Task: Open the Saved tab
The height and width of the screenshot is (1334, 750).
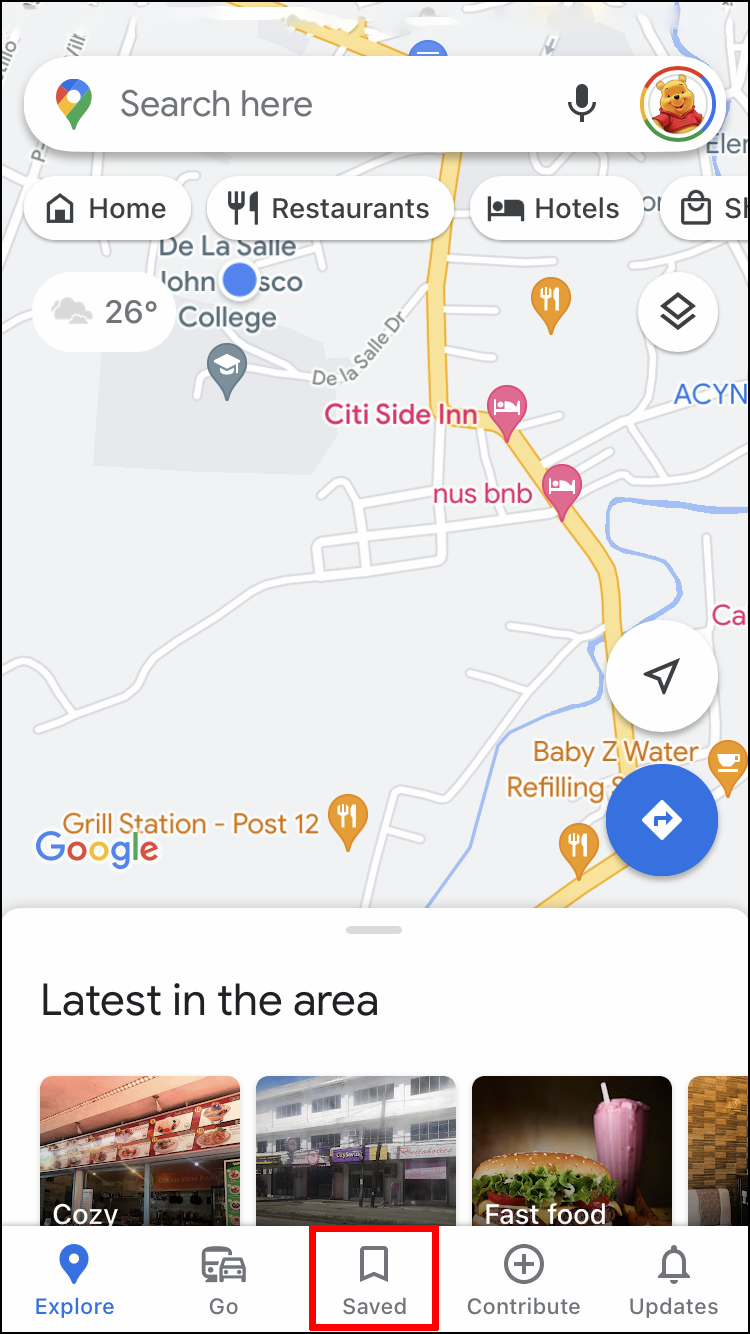Action: pos(374,1281)
